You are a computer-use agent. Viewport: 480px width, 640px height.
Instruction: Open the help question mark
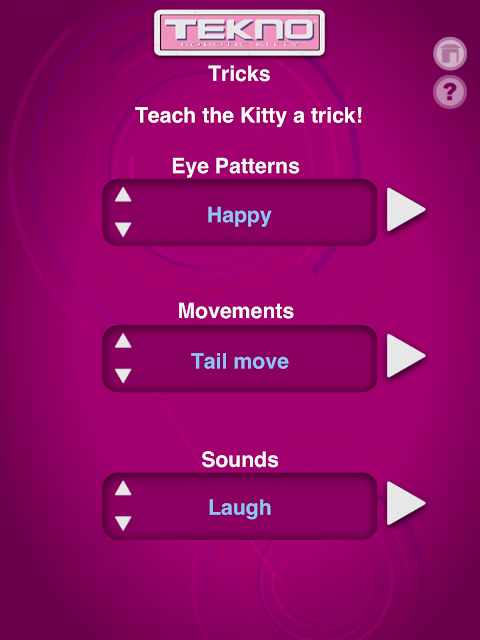pyautogui.click(x=449, y=92)
